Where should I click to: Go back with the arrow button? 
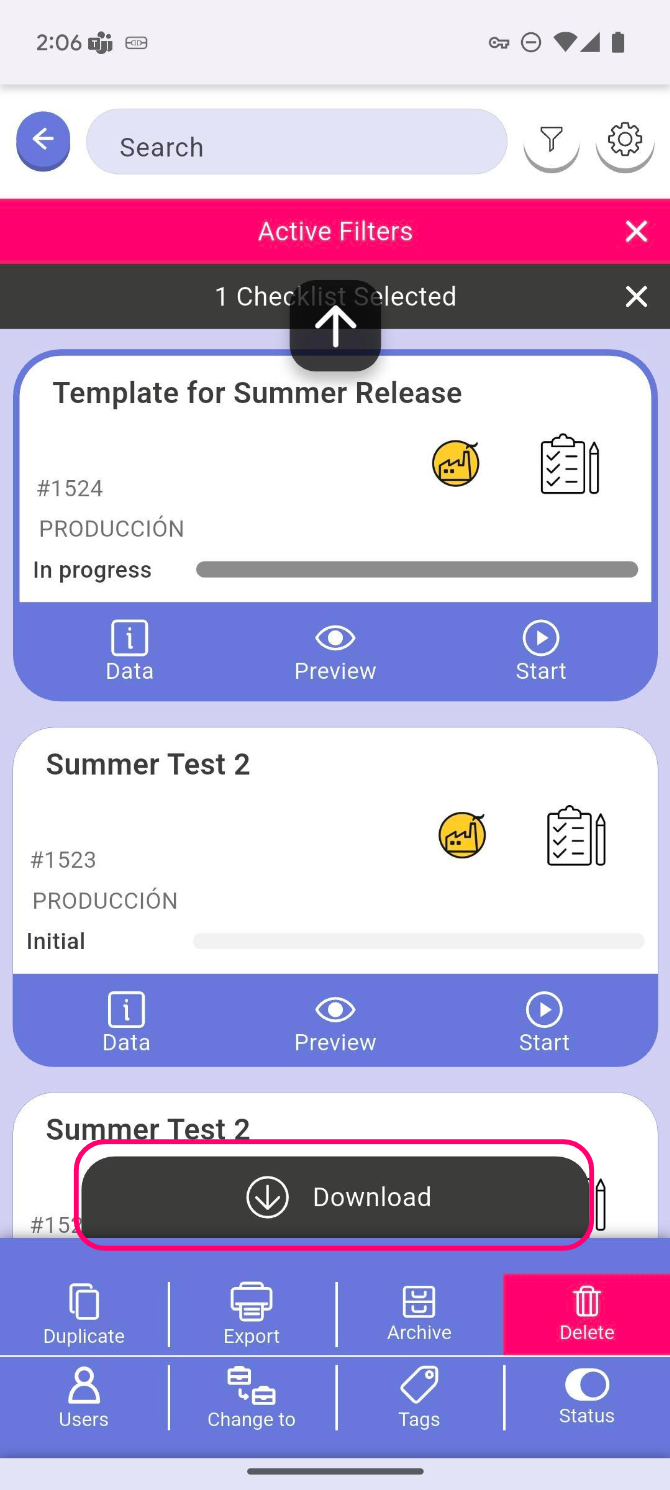[43, 141]
